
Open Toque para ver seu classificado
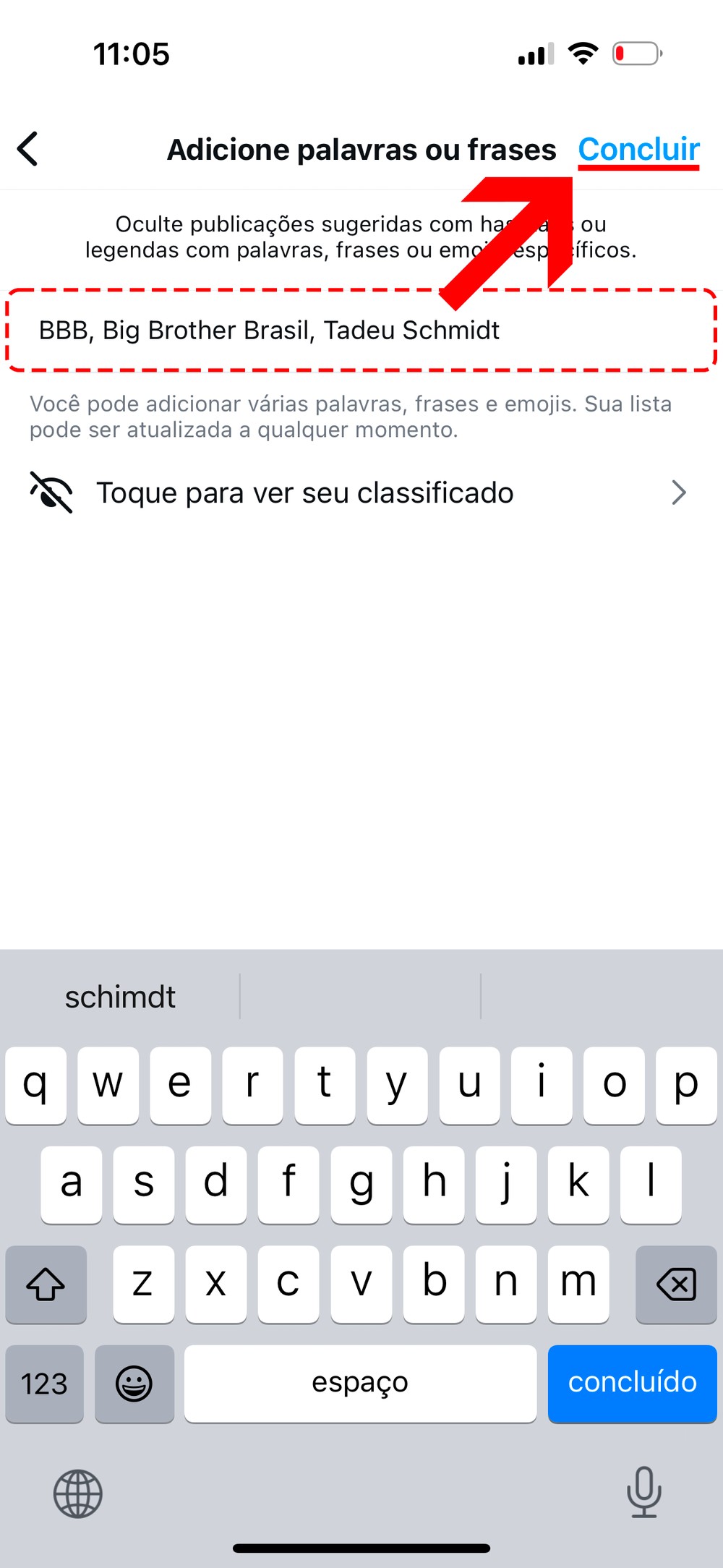pyautogui.click(x=358, y=493)
